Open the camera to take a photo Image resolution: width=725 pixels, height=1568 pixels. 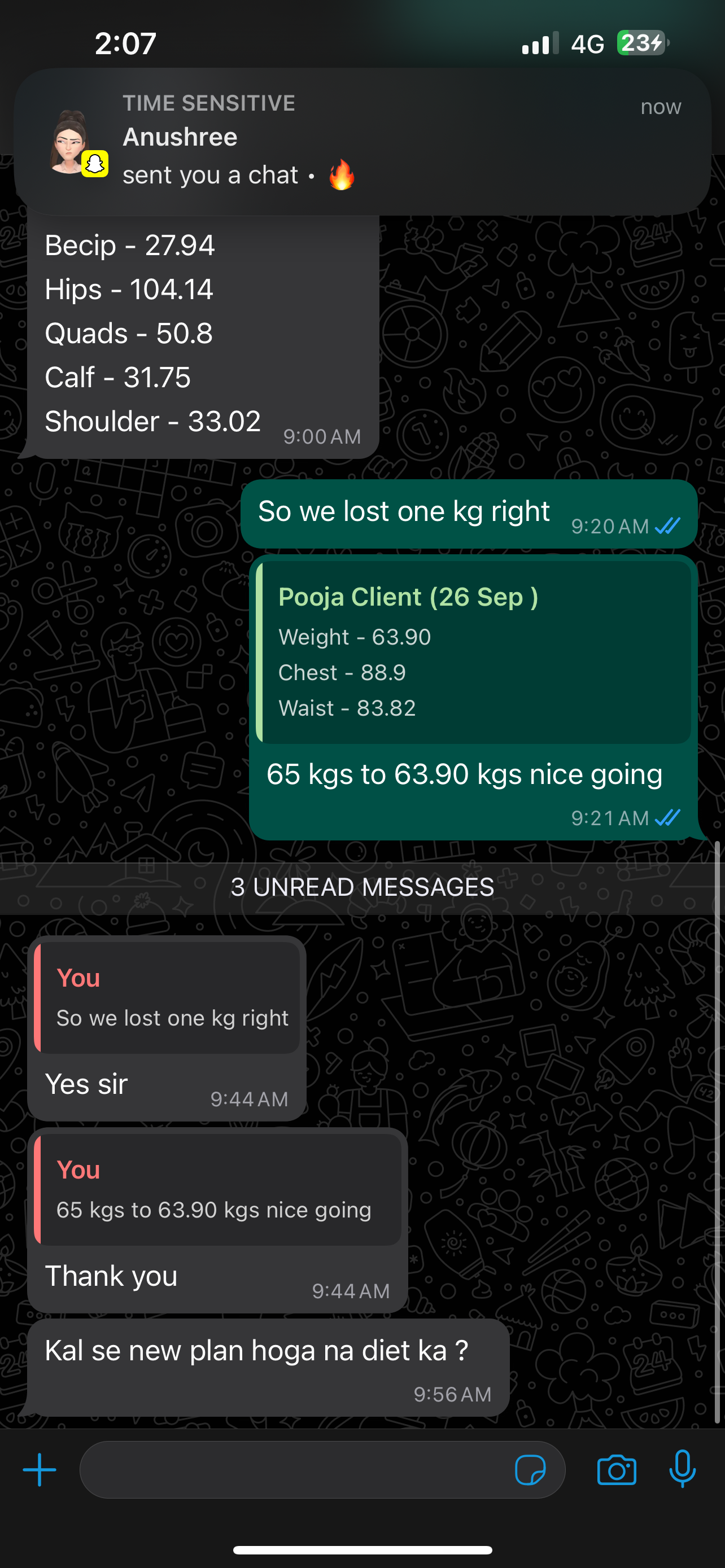(617, 1470)
